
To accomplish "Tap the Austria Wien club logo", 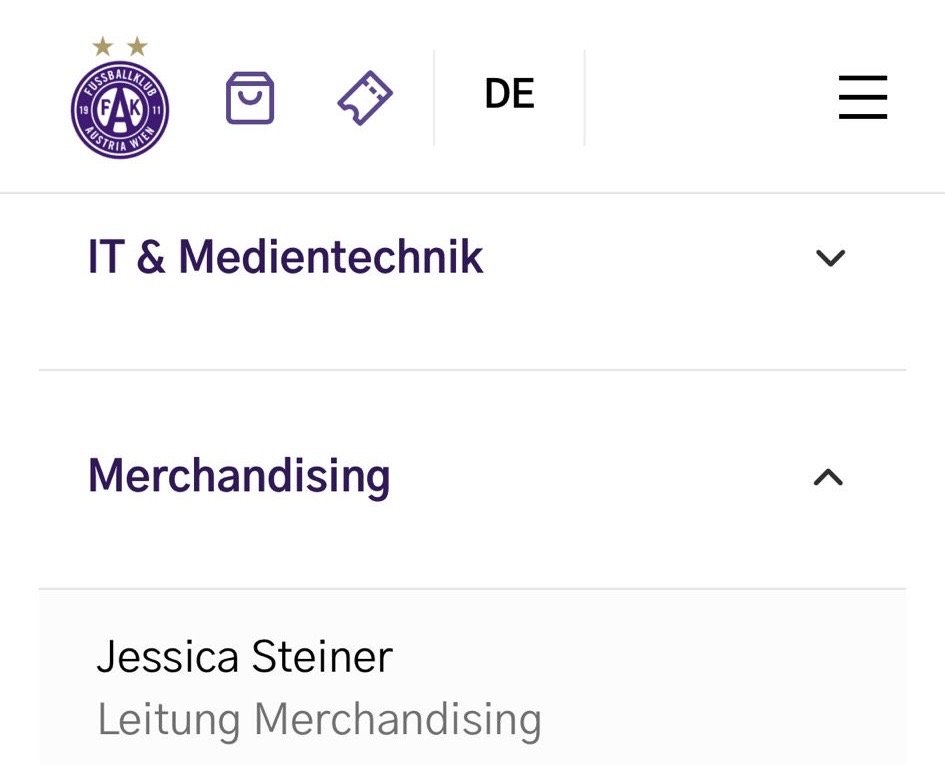I will tap(120, 107).
